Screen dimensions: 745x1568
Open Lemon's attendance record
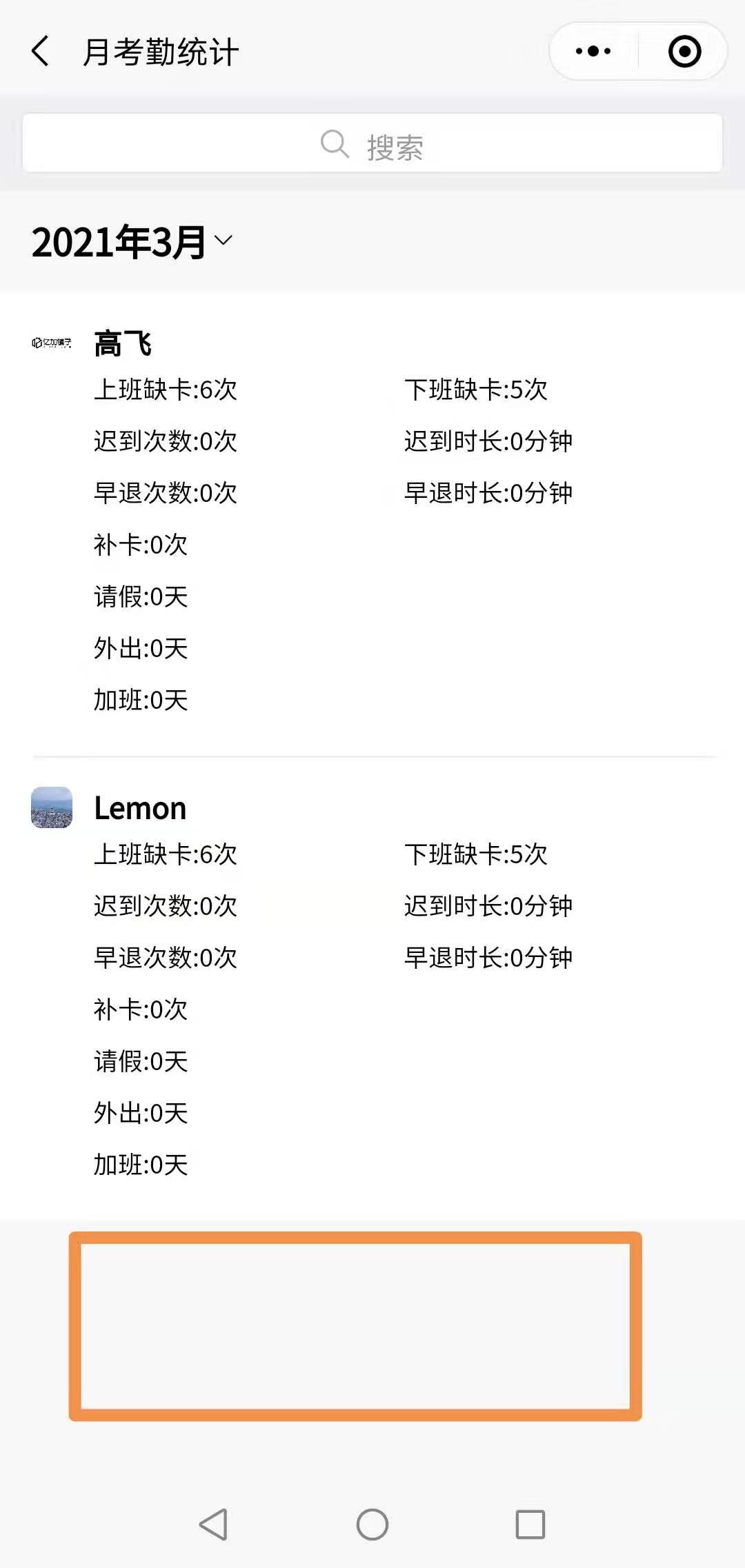click(140, 808)
